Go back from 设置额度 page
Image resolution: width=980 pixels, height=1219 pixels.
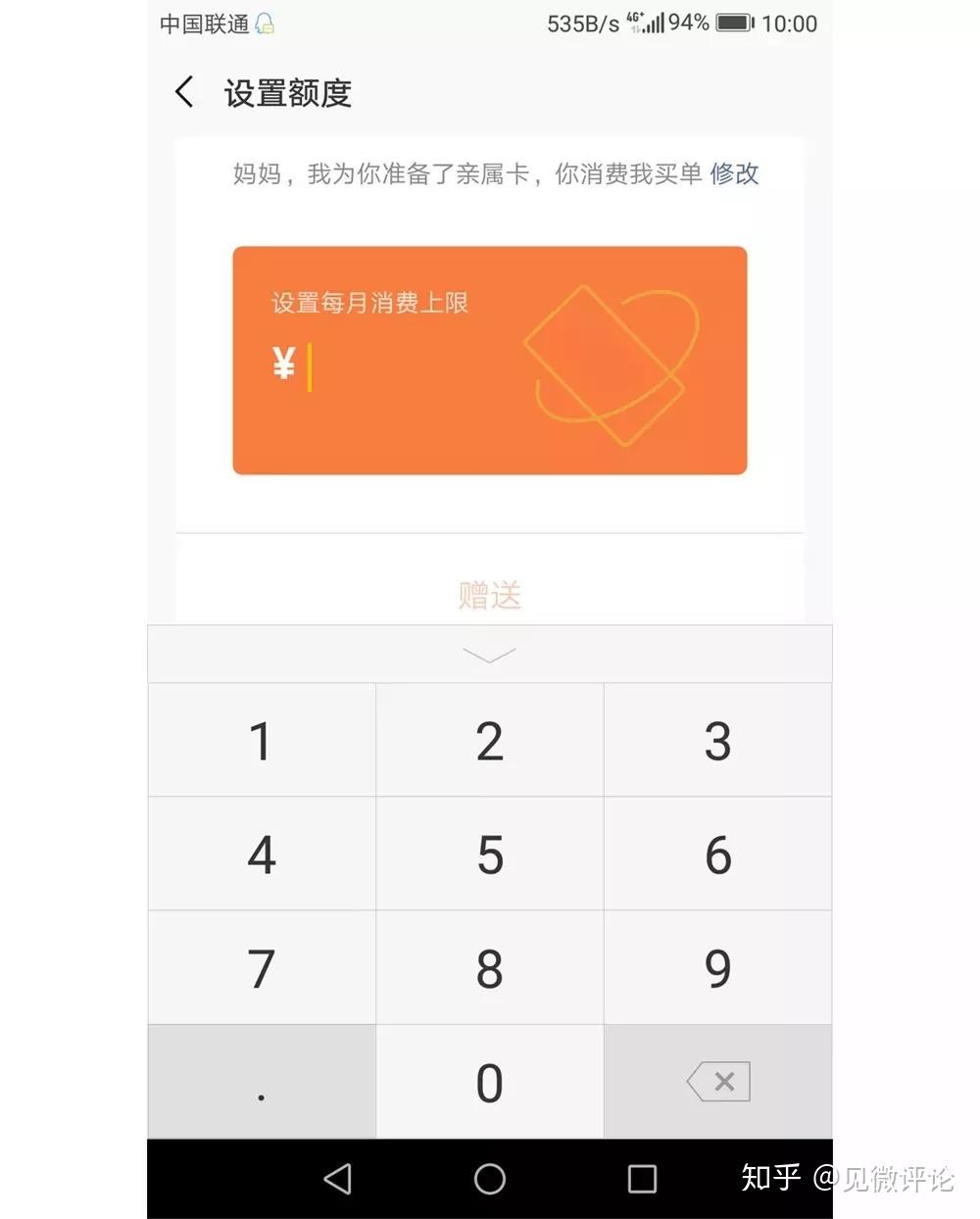click(184, 92)
